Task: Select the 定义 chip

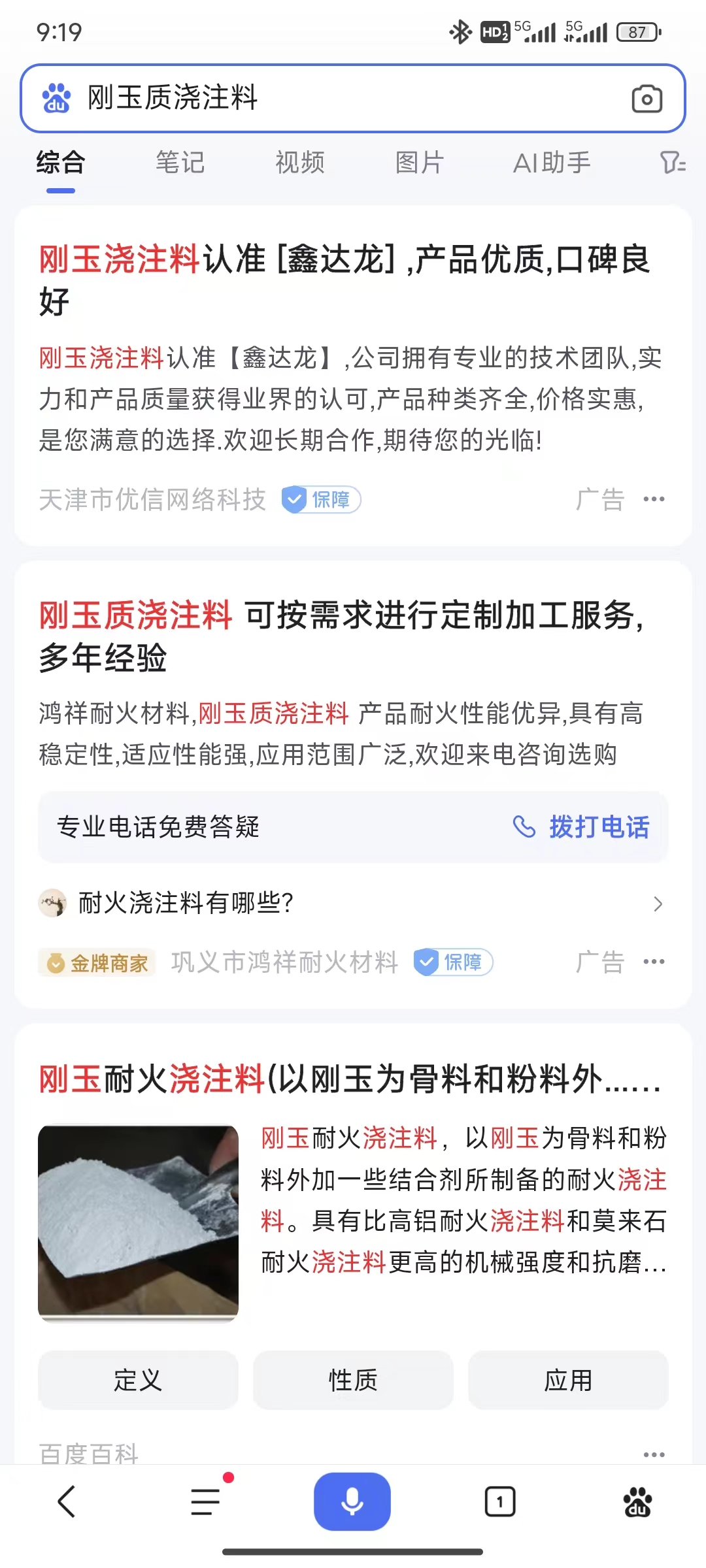Action: pyautogui.click(x=138, y=1380)
